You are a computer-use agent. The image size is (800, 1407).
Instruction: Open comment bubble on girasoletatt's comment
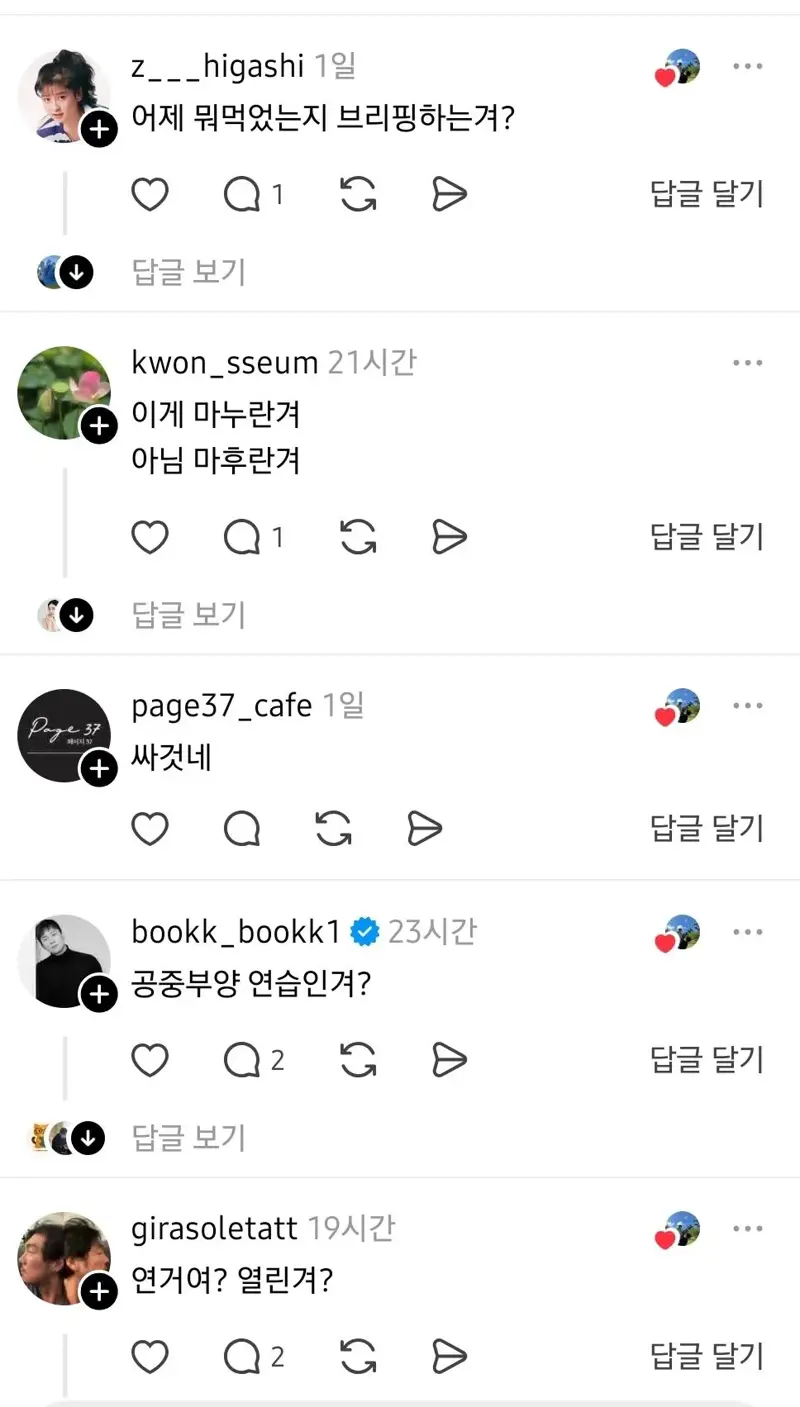242,1357
